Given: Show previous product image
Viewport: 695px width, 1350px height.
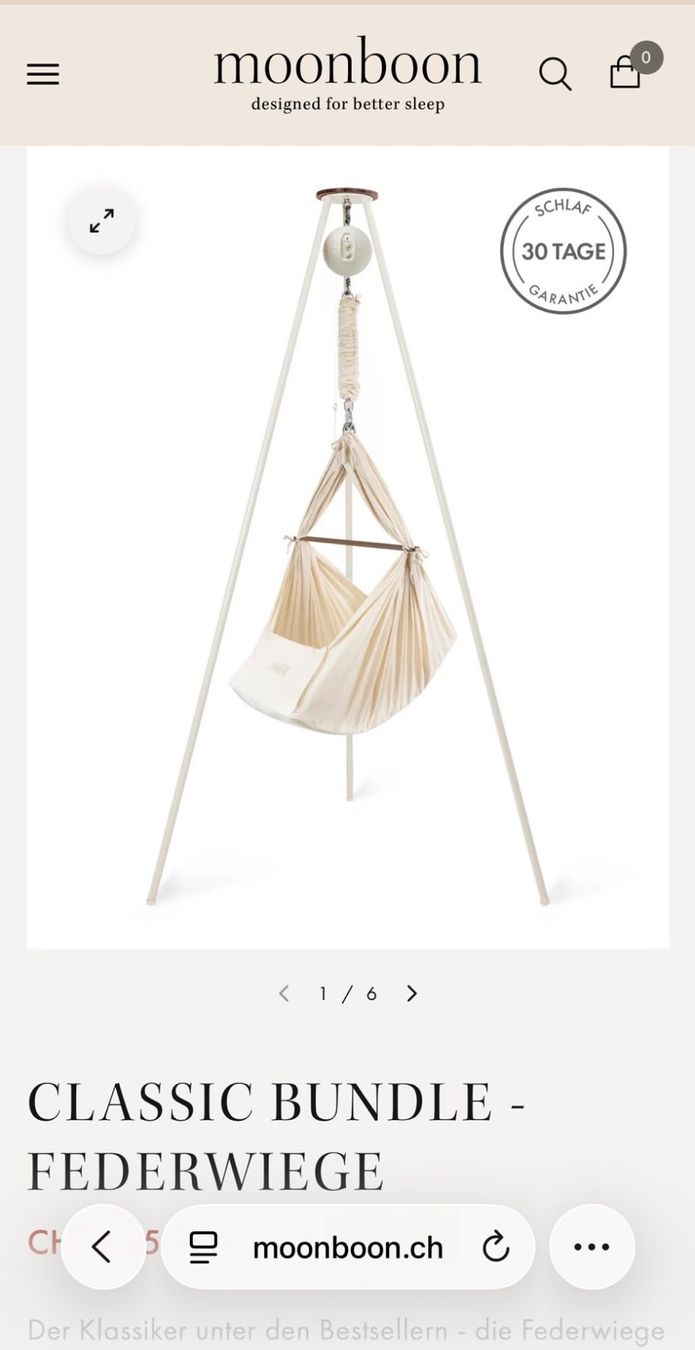Looking at the screenshot, I should (284, 993).
